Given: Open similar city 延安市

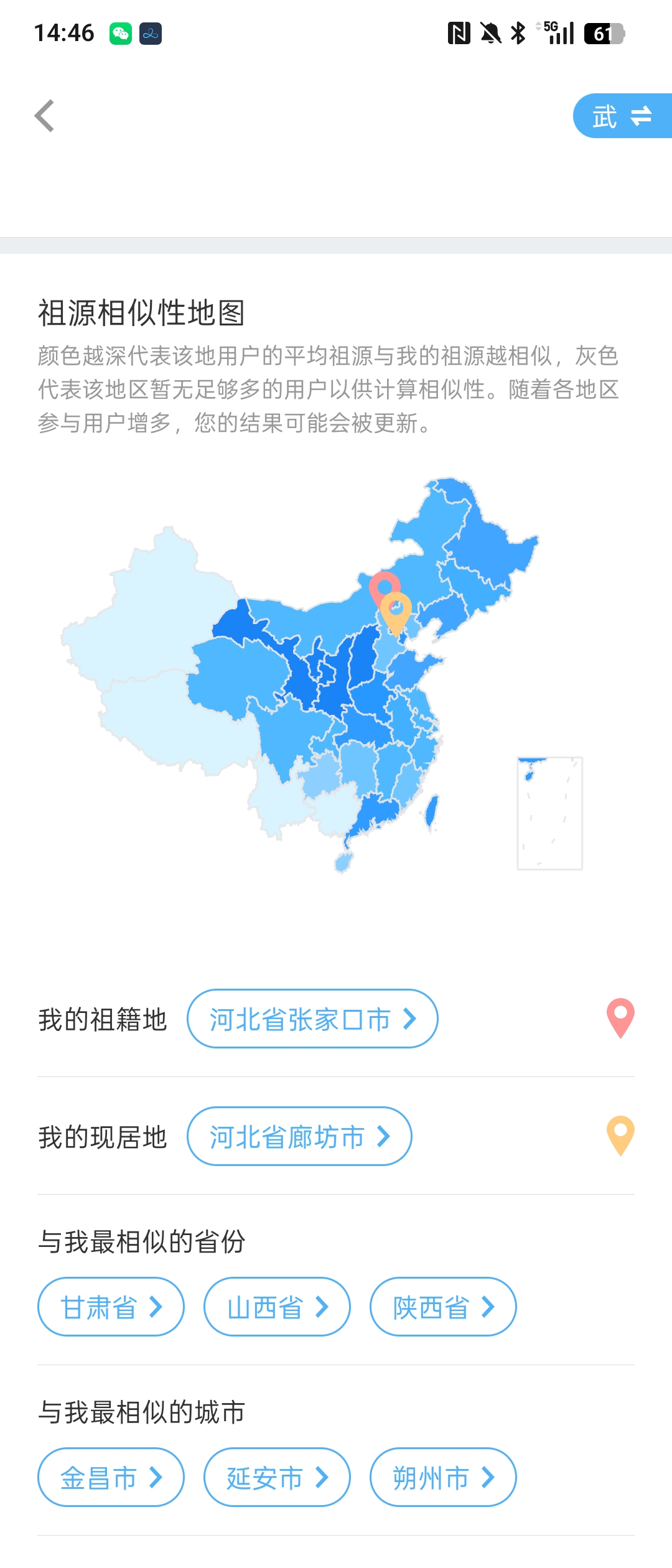Looking at the screenshot, I should (x=277, y=1477).
